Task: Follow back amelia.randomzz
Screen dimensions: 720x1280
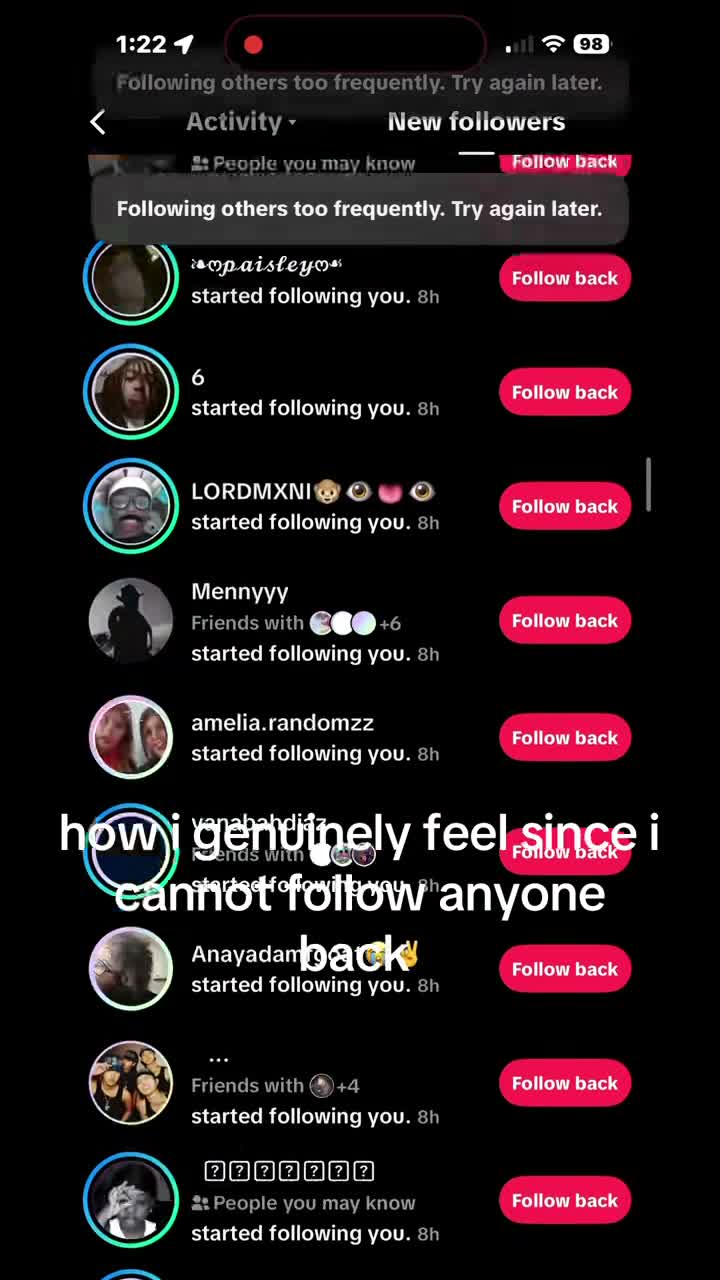Action: coord(565,737)
